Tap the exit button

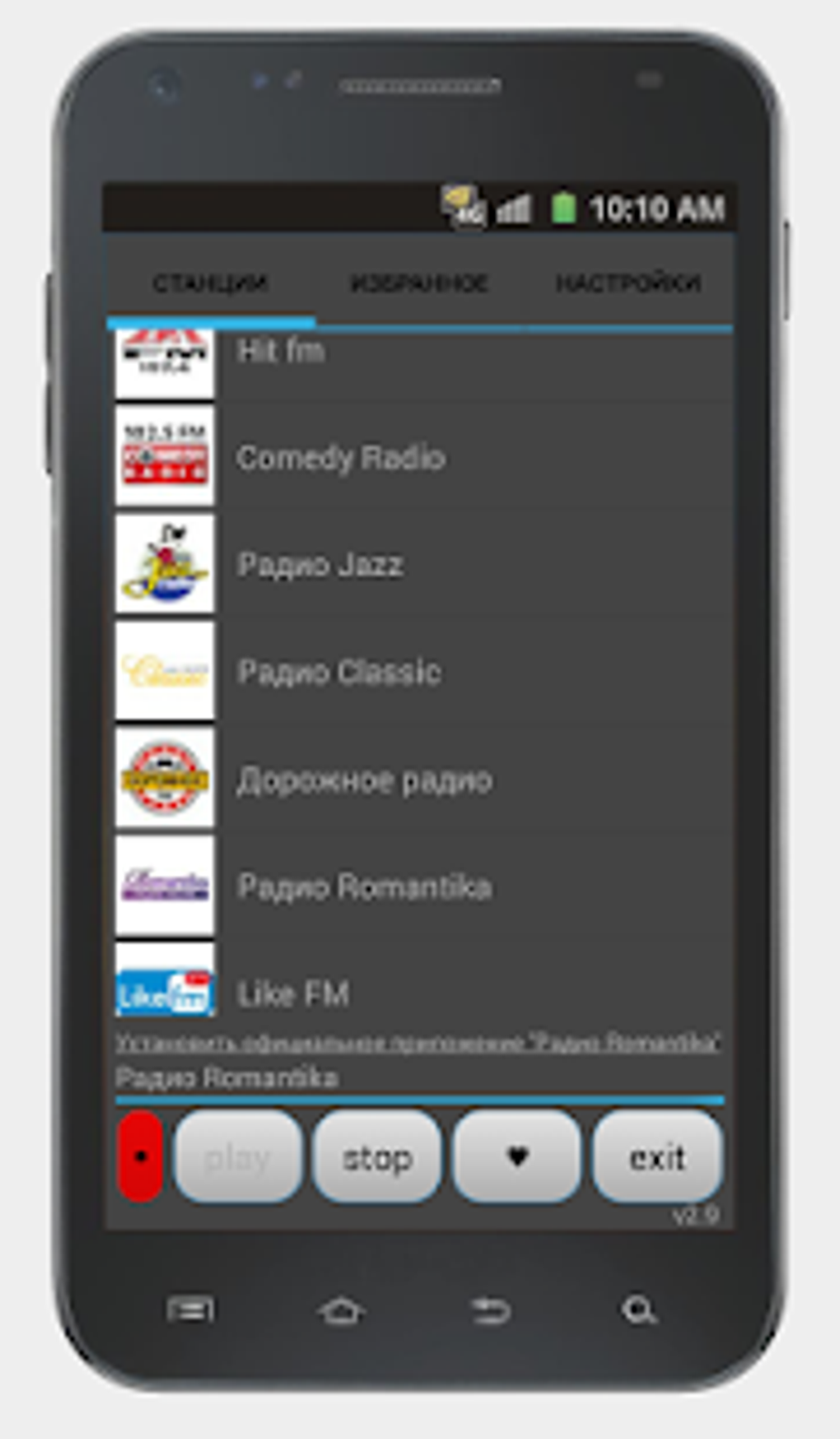(x=657, y=1156)
